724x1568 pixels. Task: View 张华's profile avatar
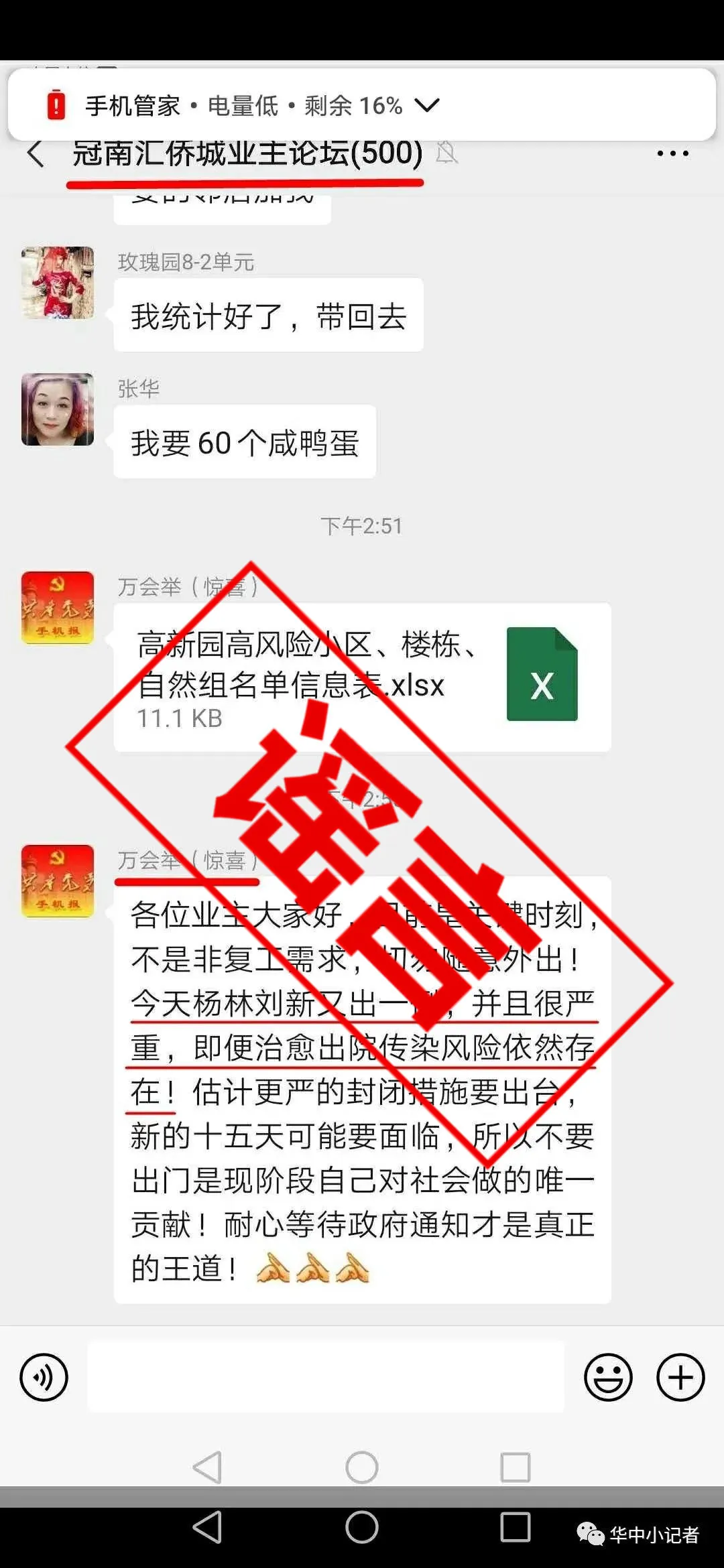pyautogui.click(x=58, y=409)
